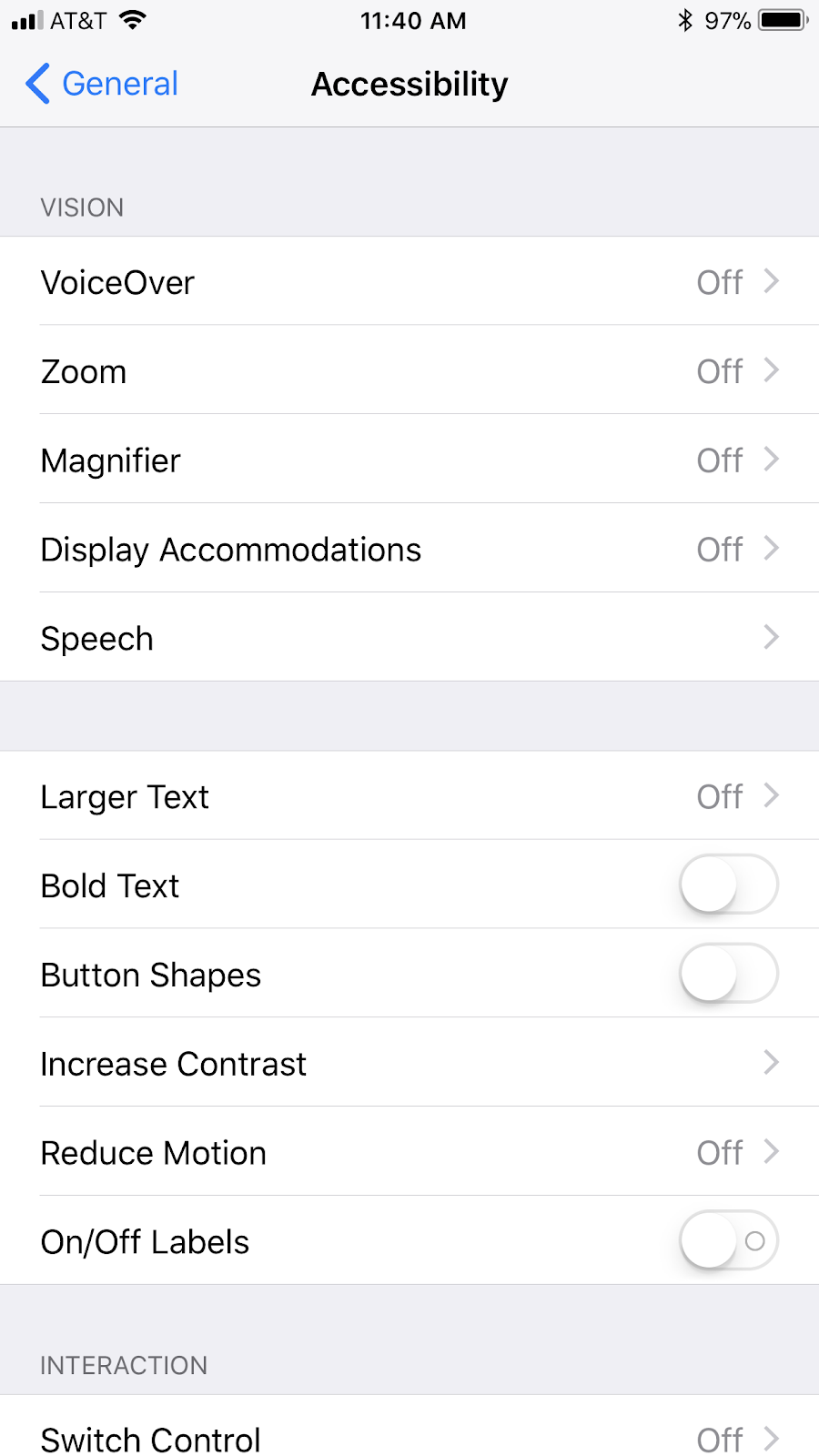Viewport: 819px width, 1456px height.
Task: Open Magnifier settings
Action: coord(409,460)
